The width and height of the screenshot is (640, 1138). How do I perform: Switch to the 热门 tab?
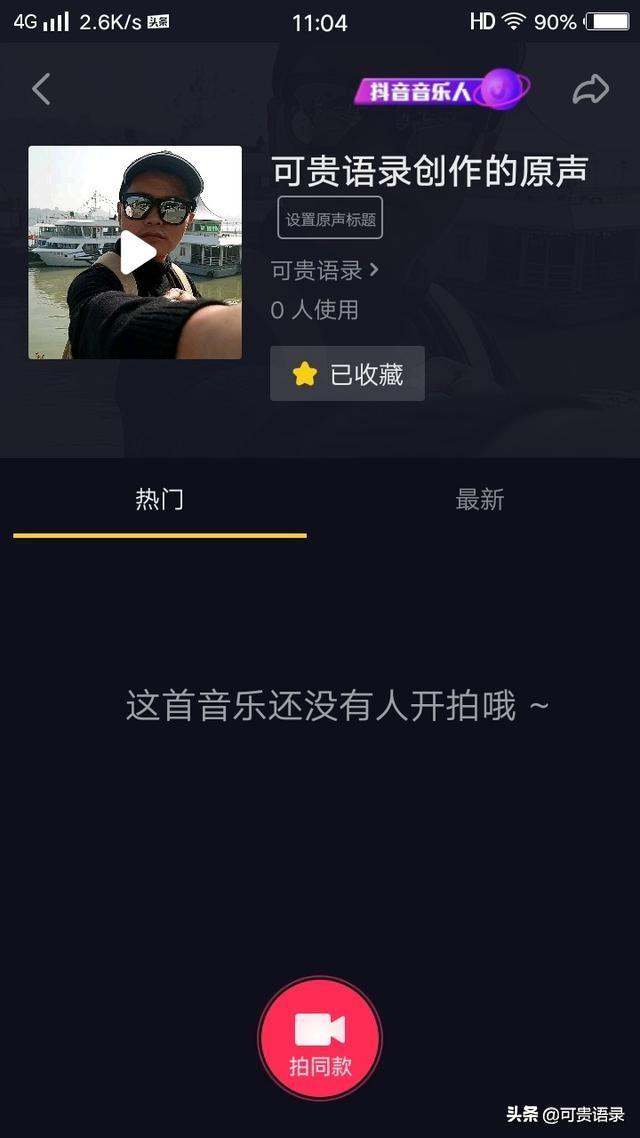pos(159,500)
